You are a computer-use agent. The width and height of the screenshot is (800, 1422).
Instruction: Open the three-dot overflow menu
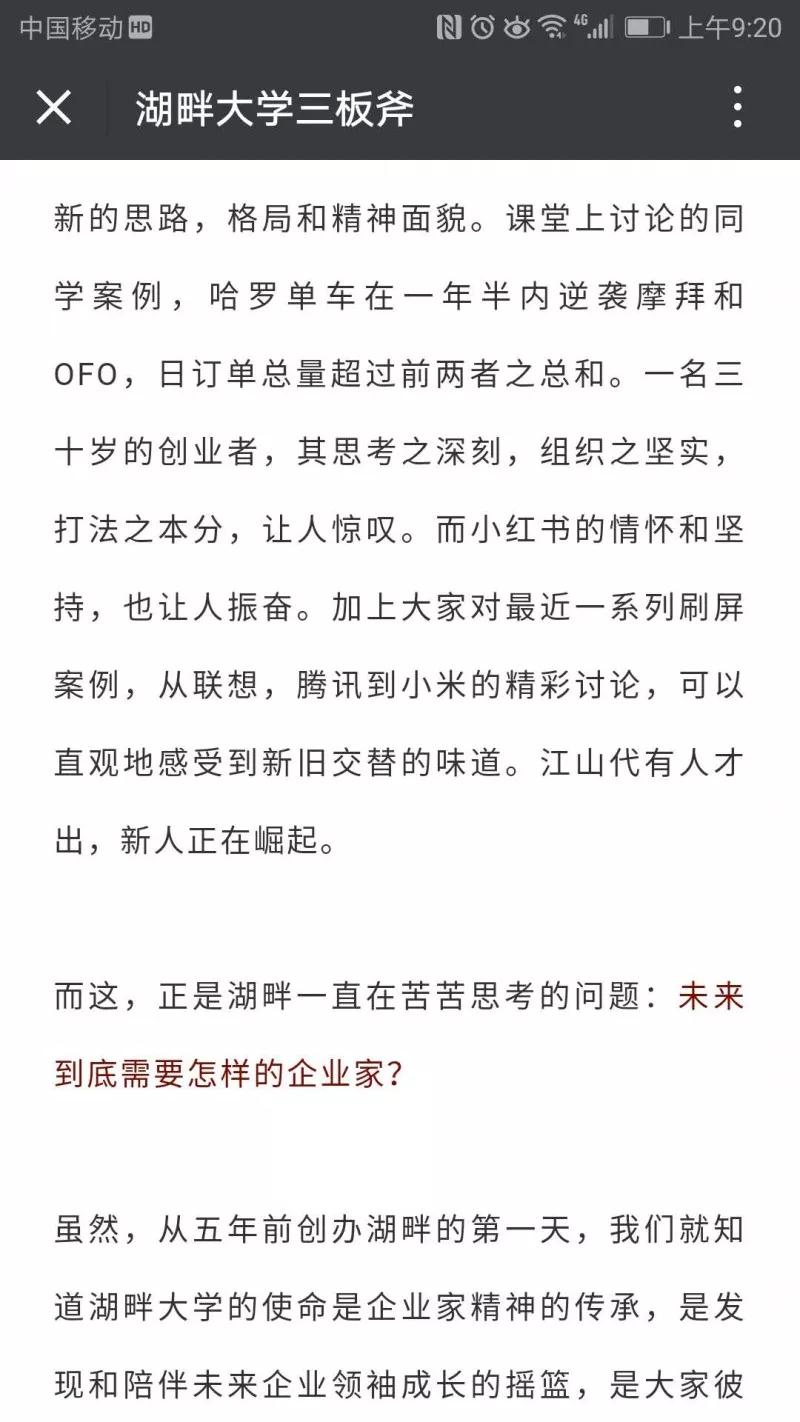pyautogui.click(x=738, y=107)
